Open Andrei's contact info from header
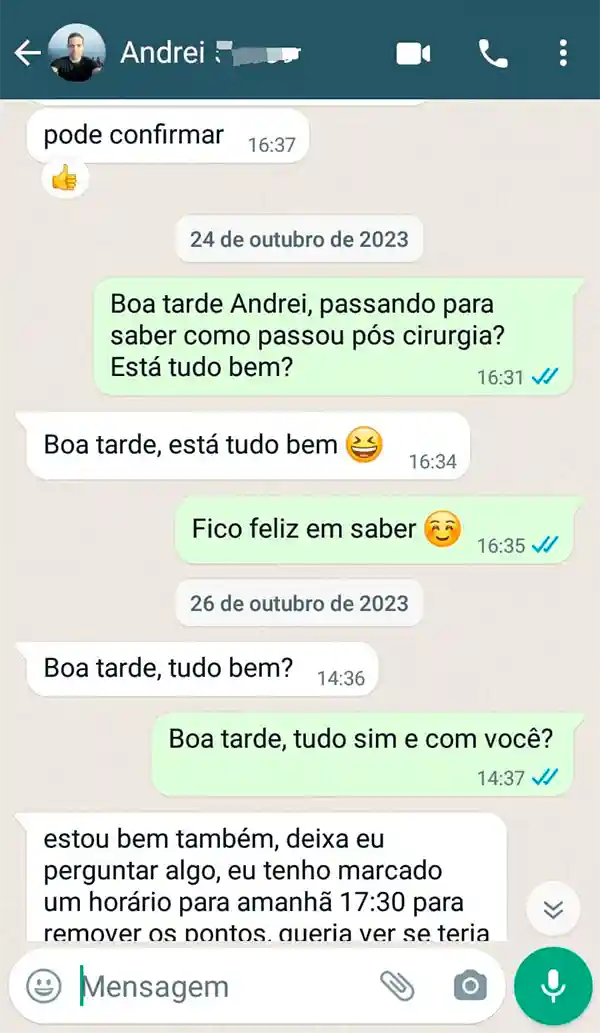Viewport: 600px width, 1033px height. (x=210, y=53)
